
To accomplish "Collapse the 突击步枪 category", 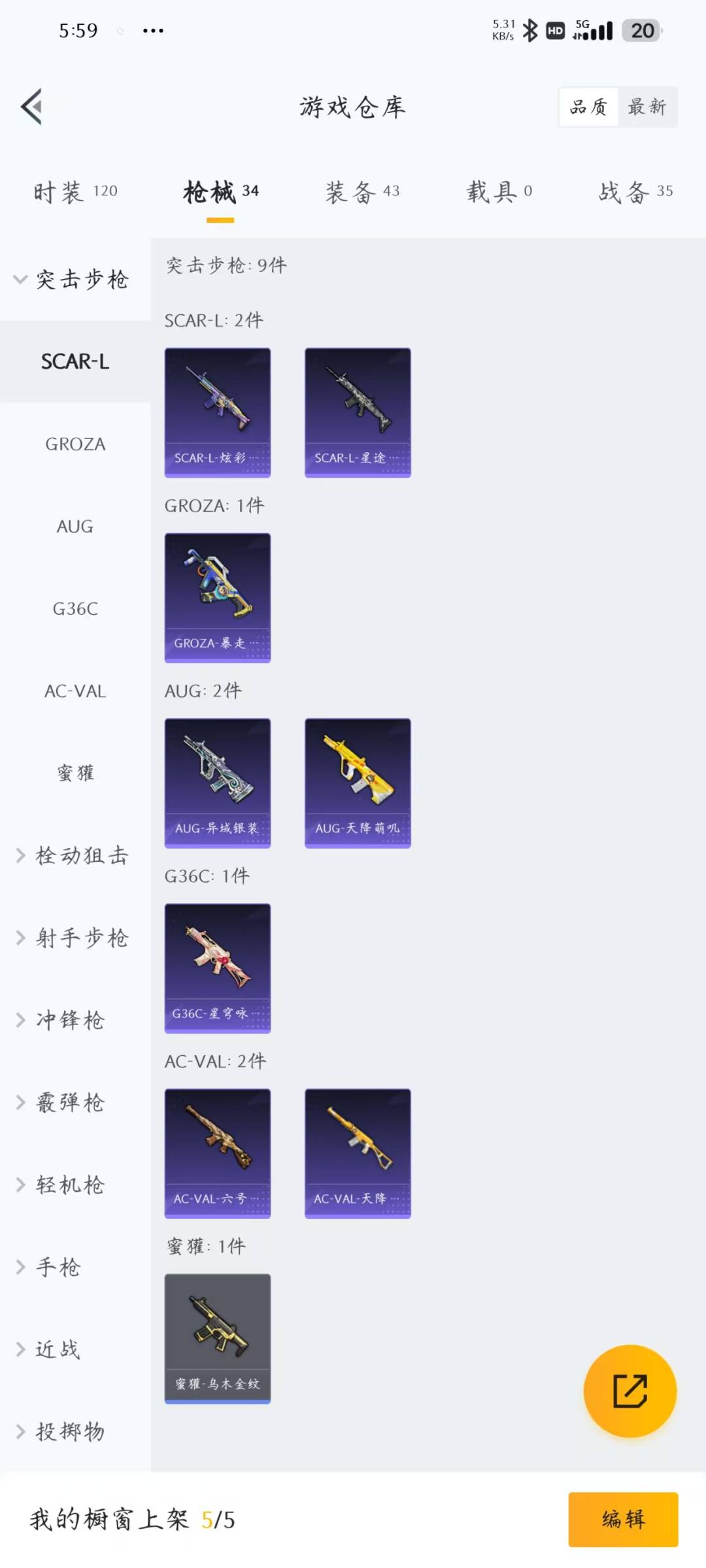I will (x=72, y=280).
